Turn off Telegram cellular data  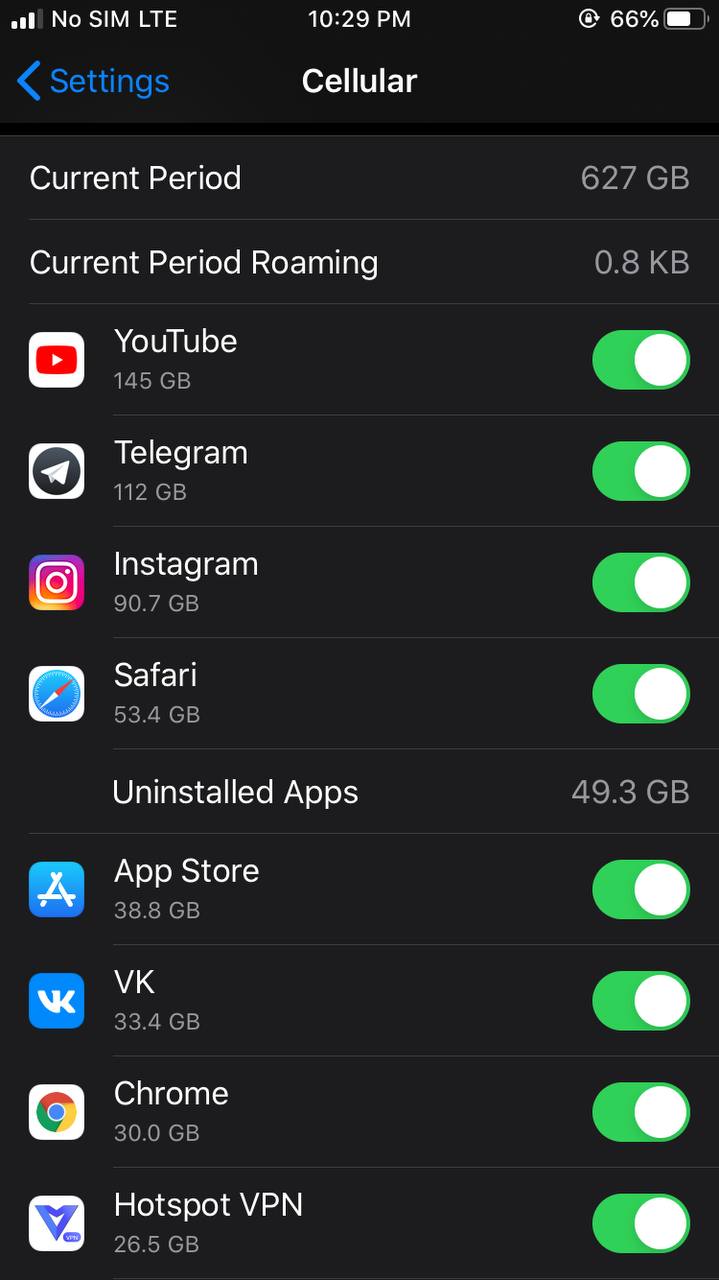[x=641, y=471]
